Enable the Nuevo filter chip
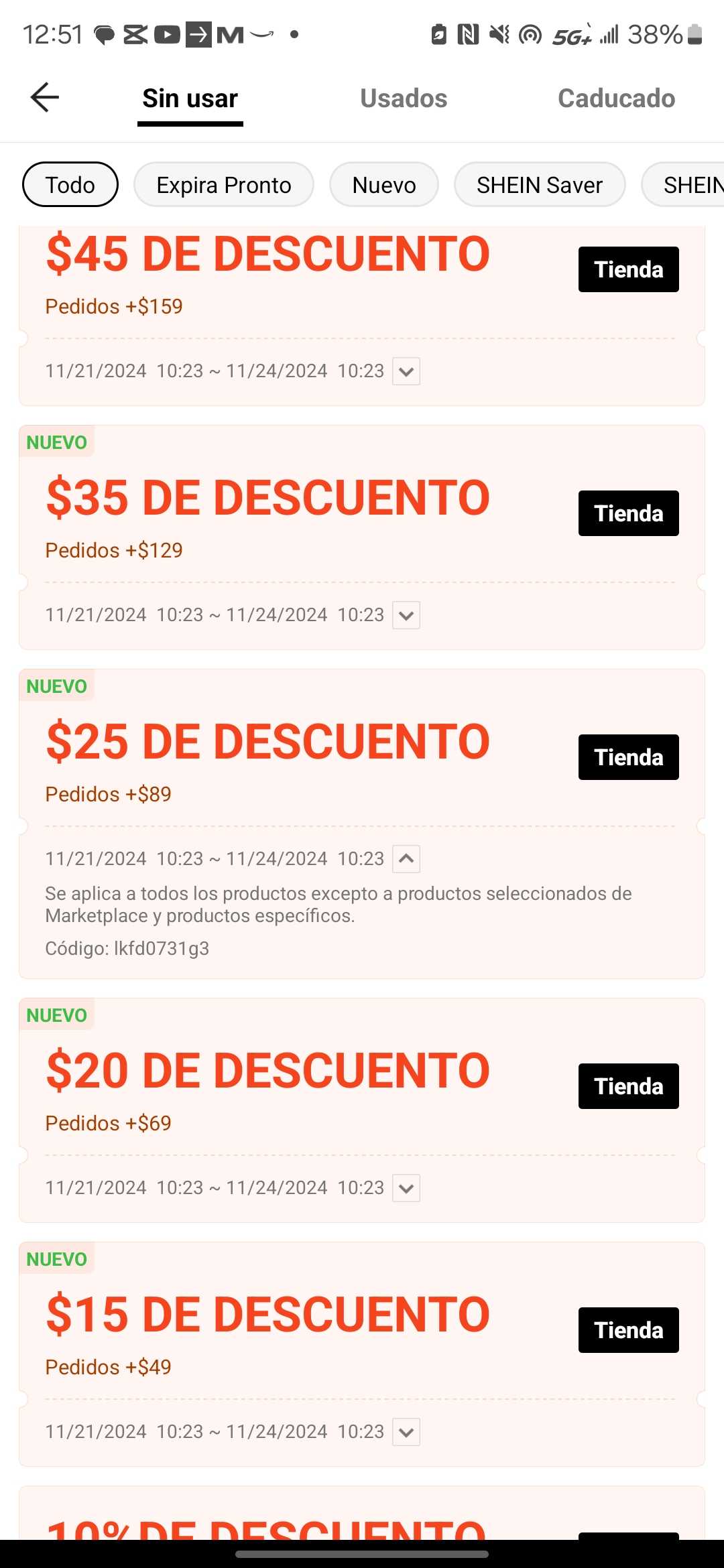 coord(383,185)
